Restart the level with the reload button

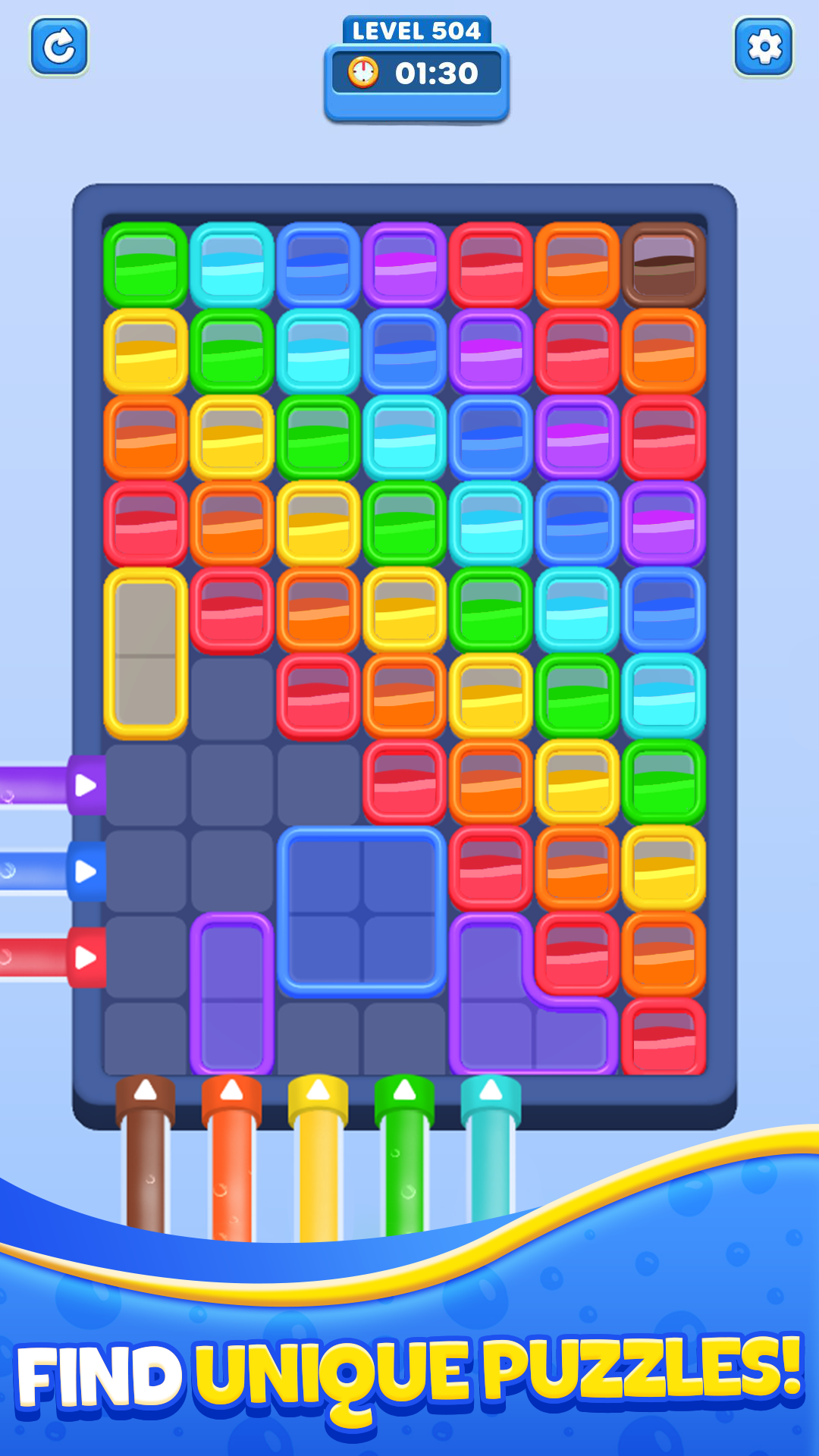point(59,47)
